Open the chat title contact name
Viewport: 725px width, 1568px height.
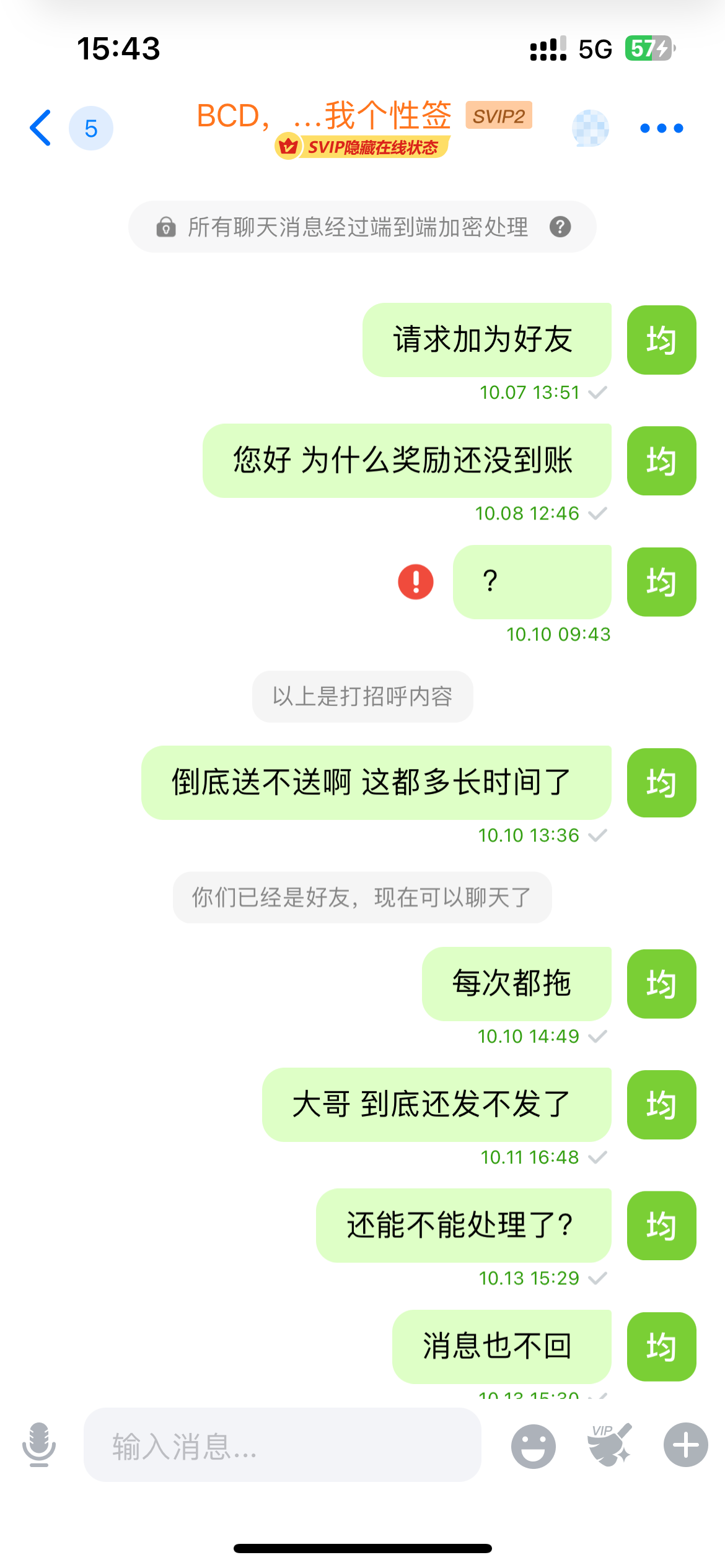pos(323,116)
